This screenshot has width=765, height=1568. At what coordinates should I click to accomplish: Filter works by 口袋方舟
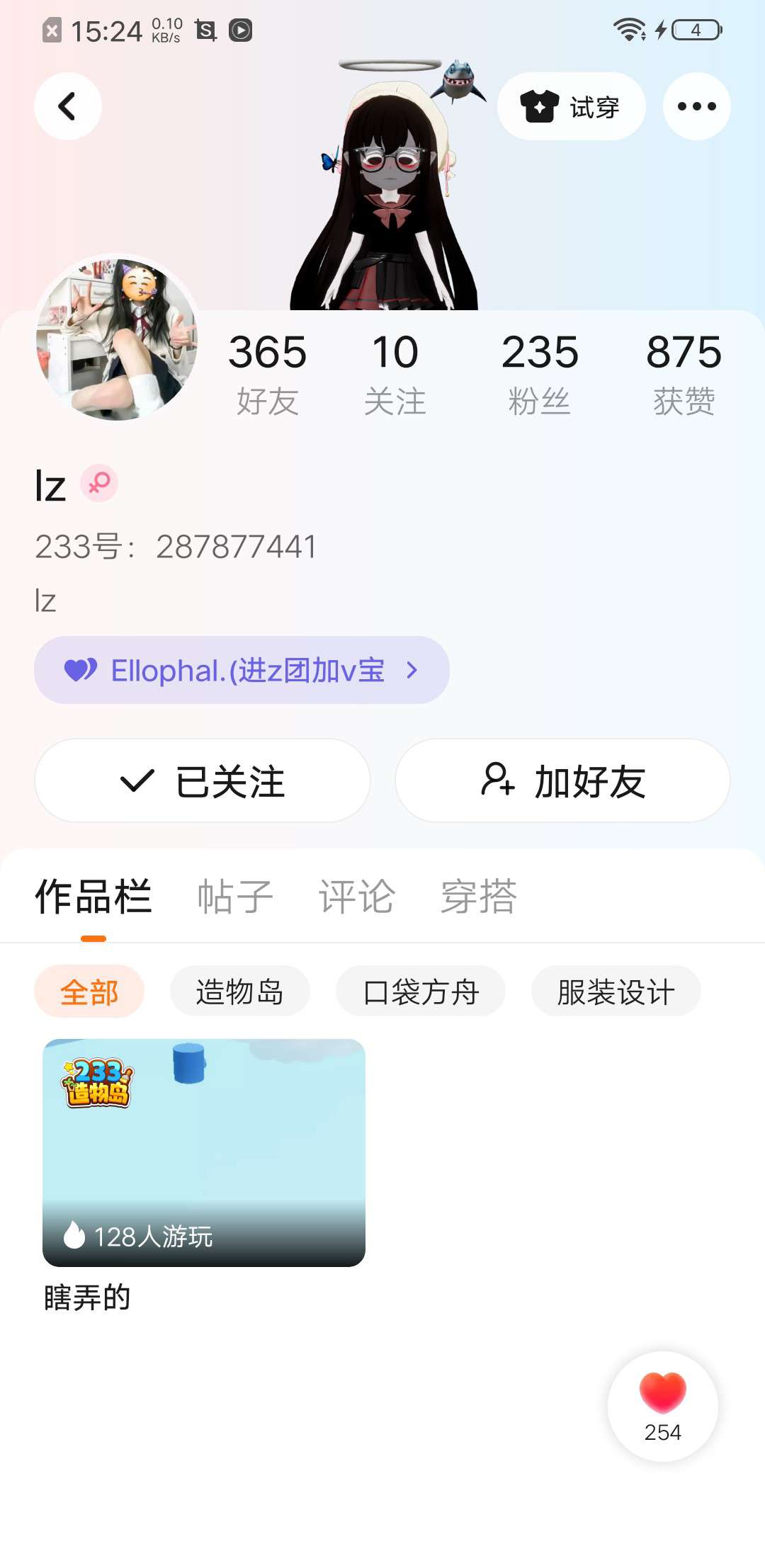pos(421,992)
